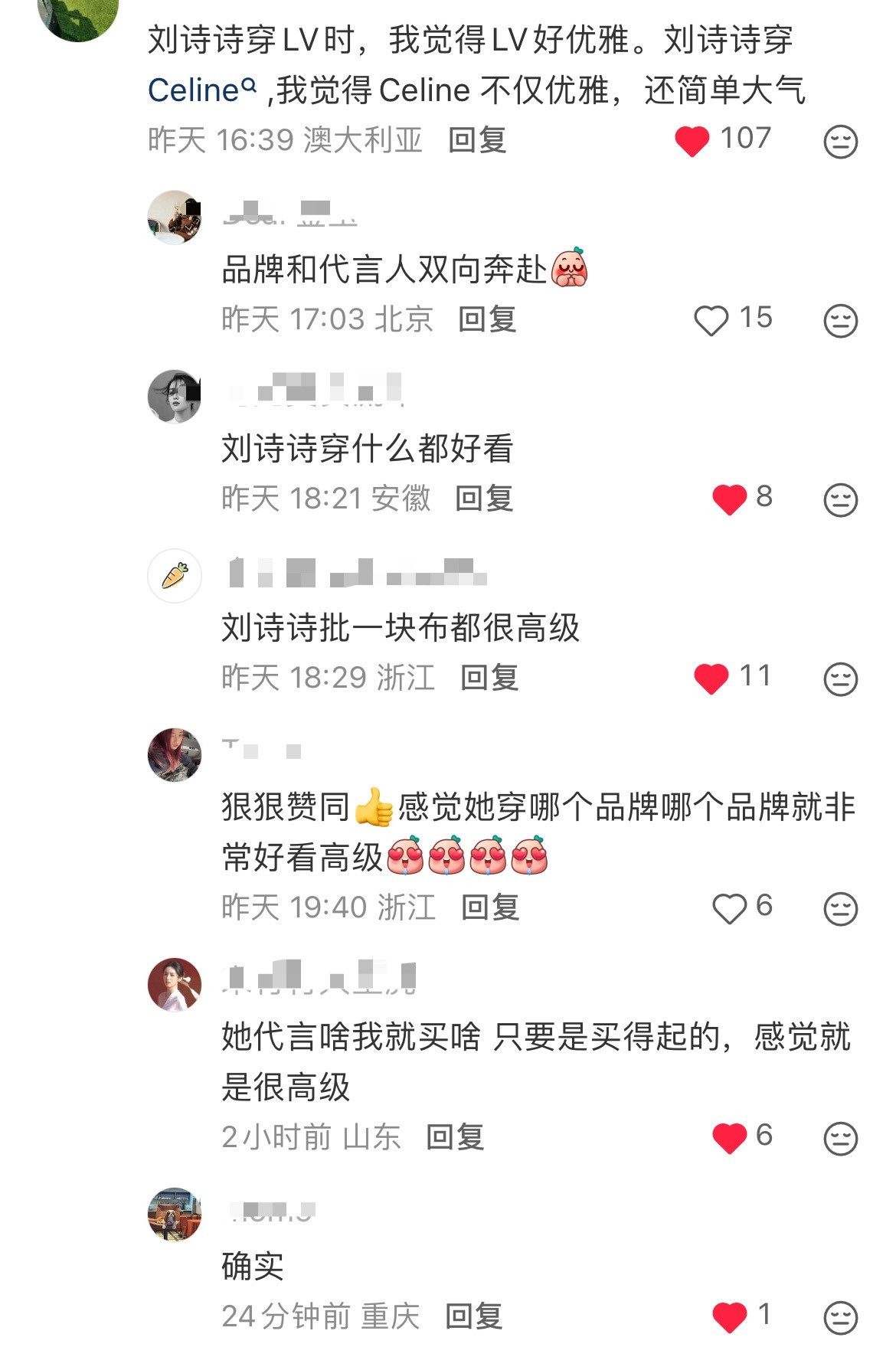Image resolution: width=896 pixels, height=1370 pixels.
Task: Unlike the 刘诗诗批一块布都很高级 comment
Action: coord(712,677)
